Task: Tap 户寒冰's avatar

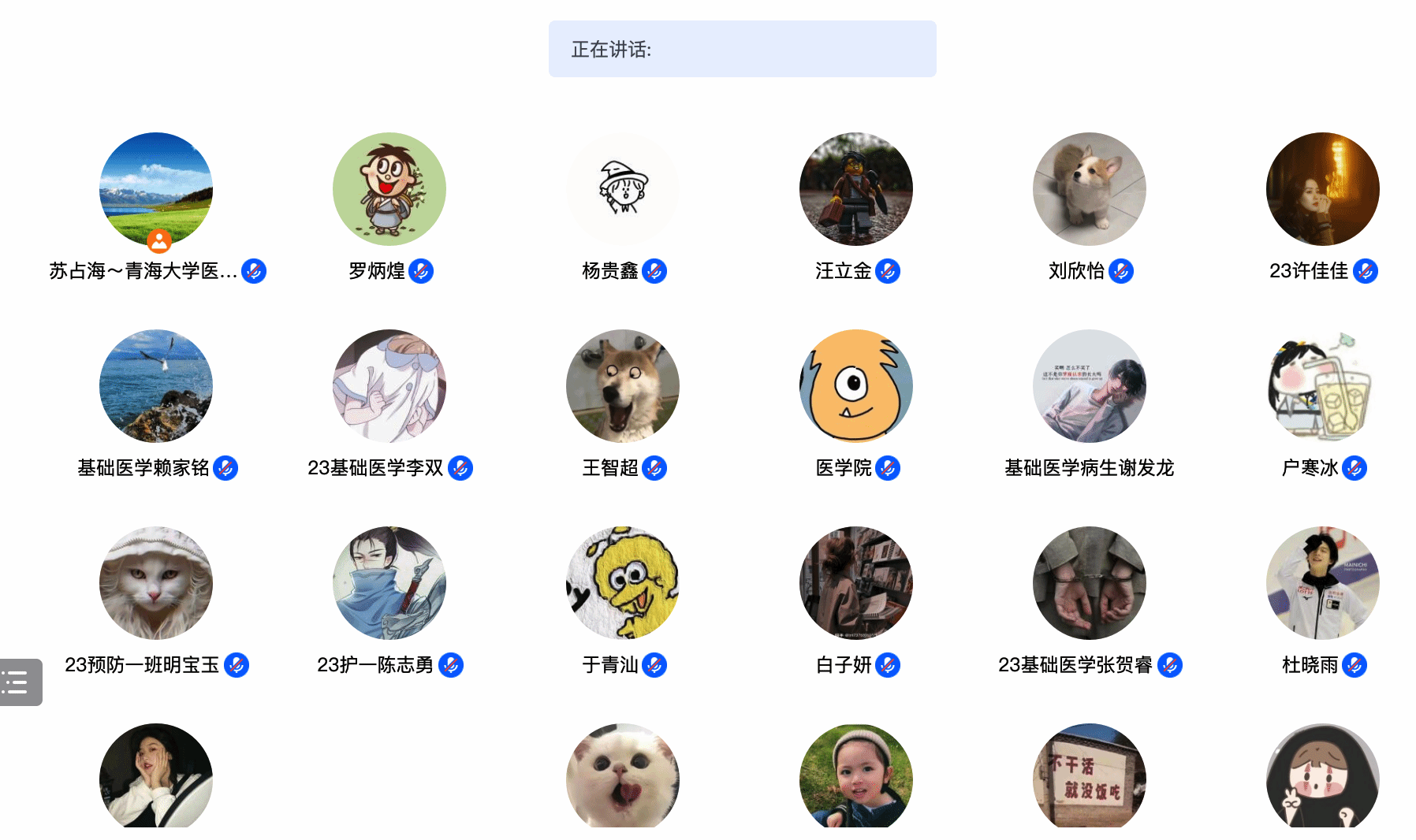Action: tap(1323, 387)
